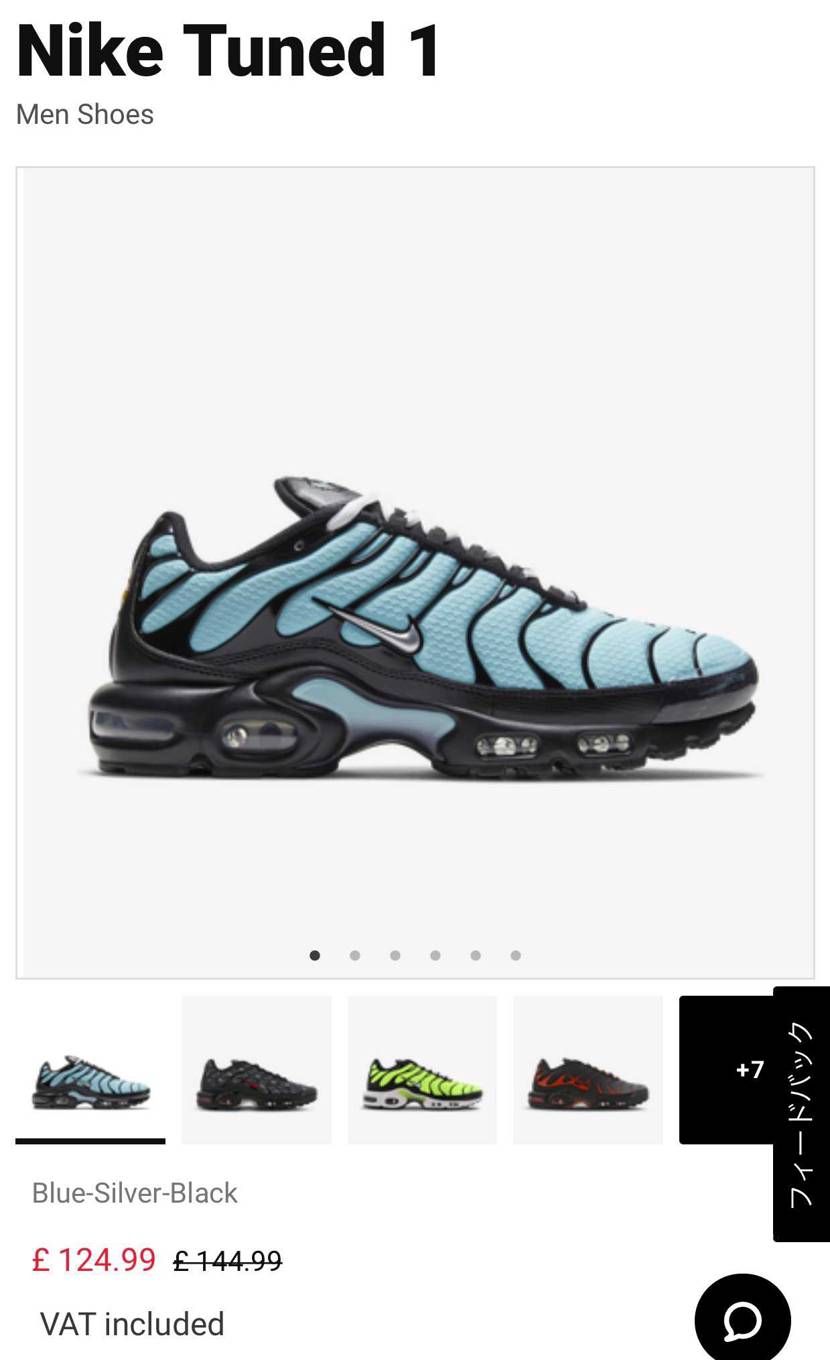The width and height of the screenshot is (830, 1360).
Task: Show the +7 more colour options
Action: [727, 1070]
